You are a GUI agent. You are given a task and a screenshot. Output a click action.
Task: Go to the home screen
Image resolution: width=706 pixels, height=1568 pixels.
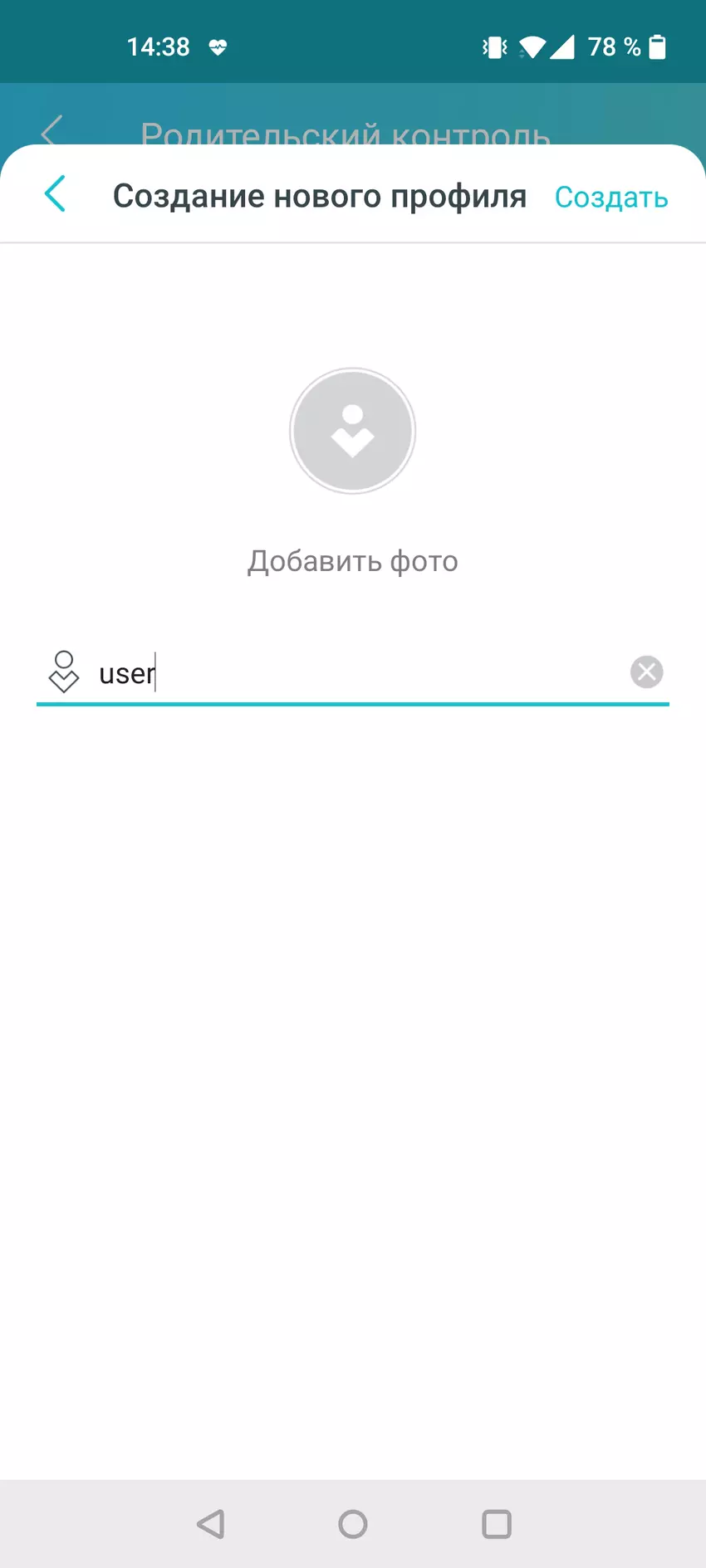click(353, 1524)
